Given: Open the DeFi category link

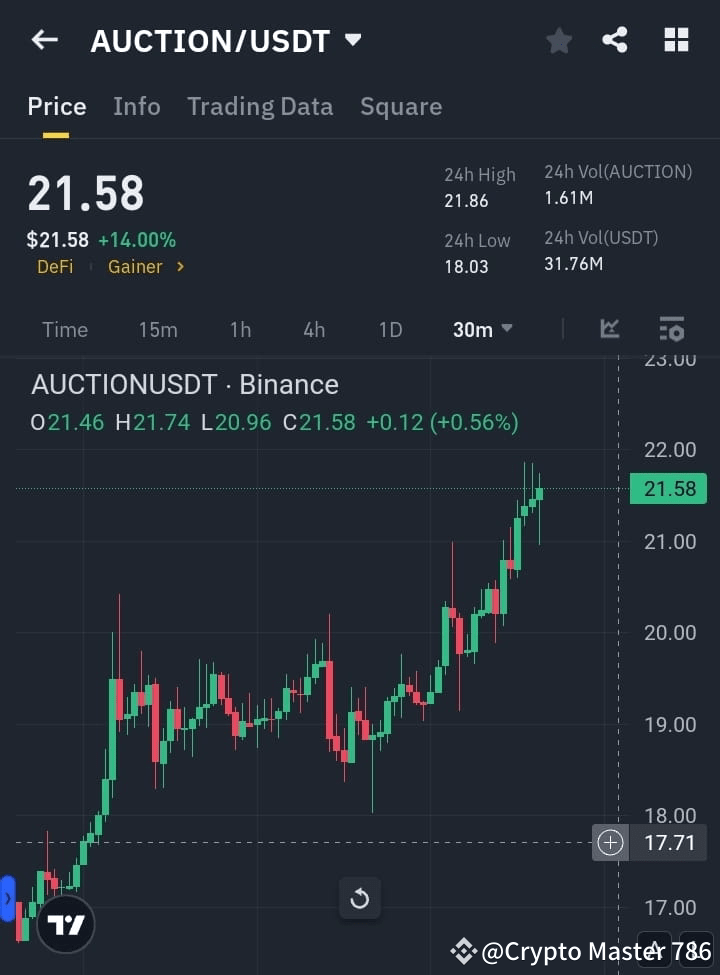Looking at the screenshot, I should coord(55,267).
